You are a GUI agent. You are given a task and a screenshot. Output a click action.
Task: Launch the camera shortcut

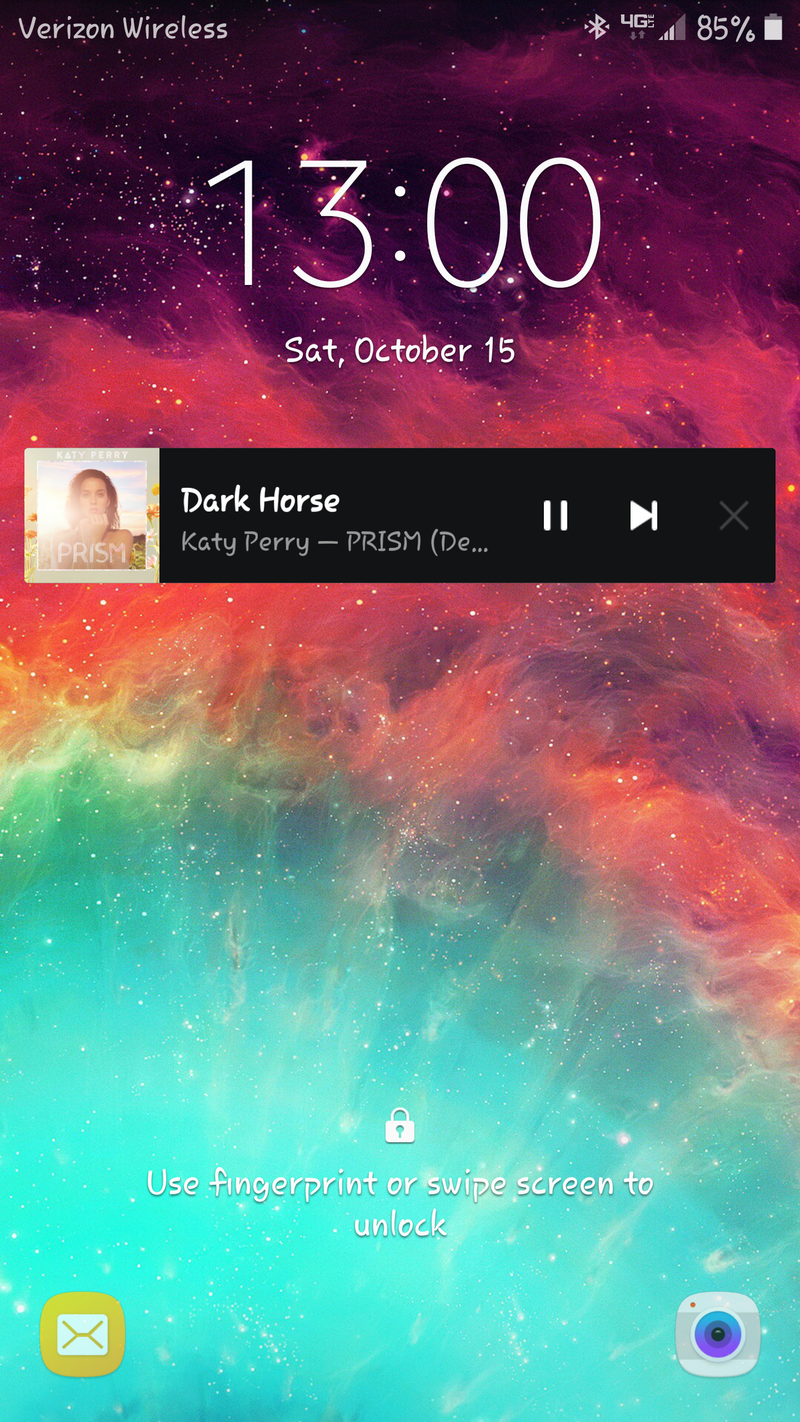(717, 1334)
